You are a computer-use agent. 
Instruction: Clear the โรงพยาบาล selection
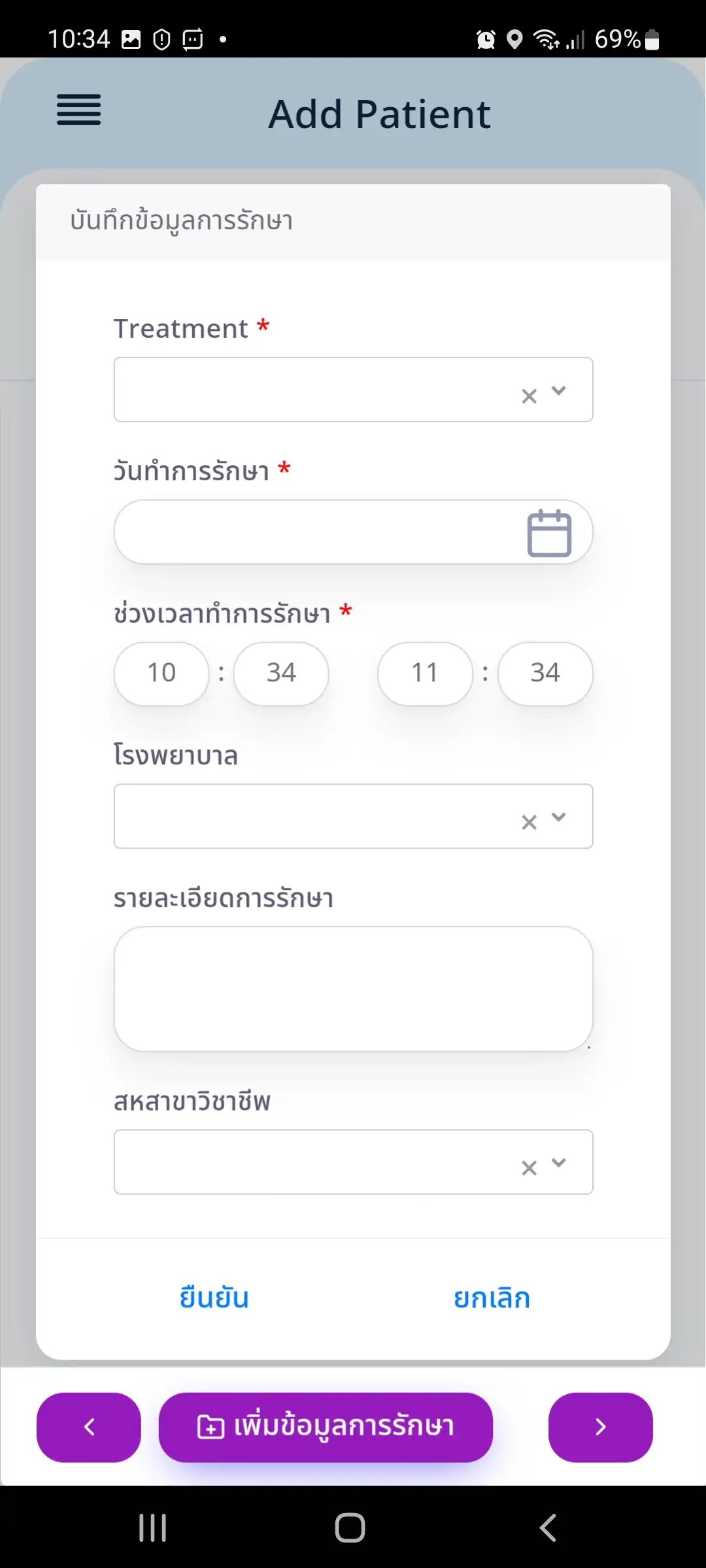click(529, 823)
